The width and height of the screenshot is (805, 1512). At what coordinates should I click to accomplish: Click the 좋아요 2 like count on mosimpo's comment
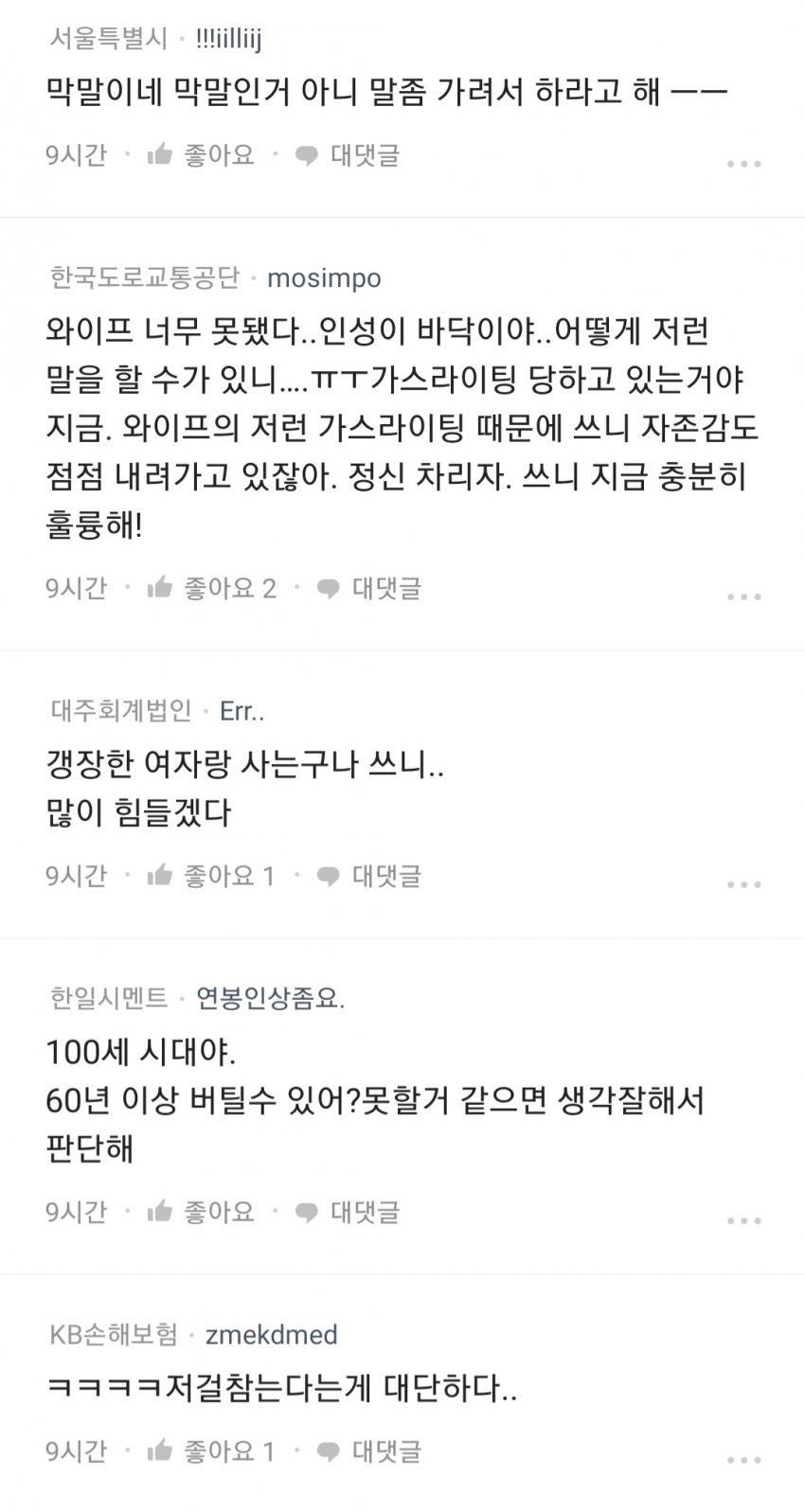[x=230, y=587]
